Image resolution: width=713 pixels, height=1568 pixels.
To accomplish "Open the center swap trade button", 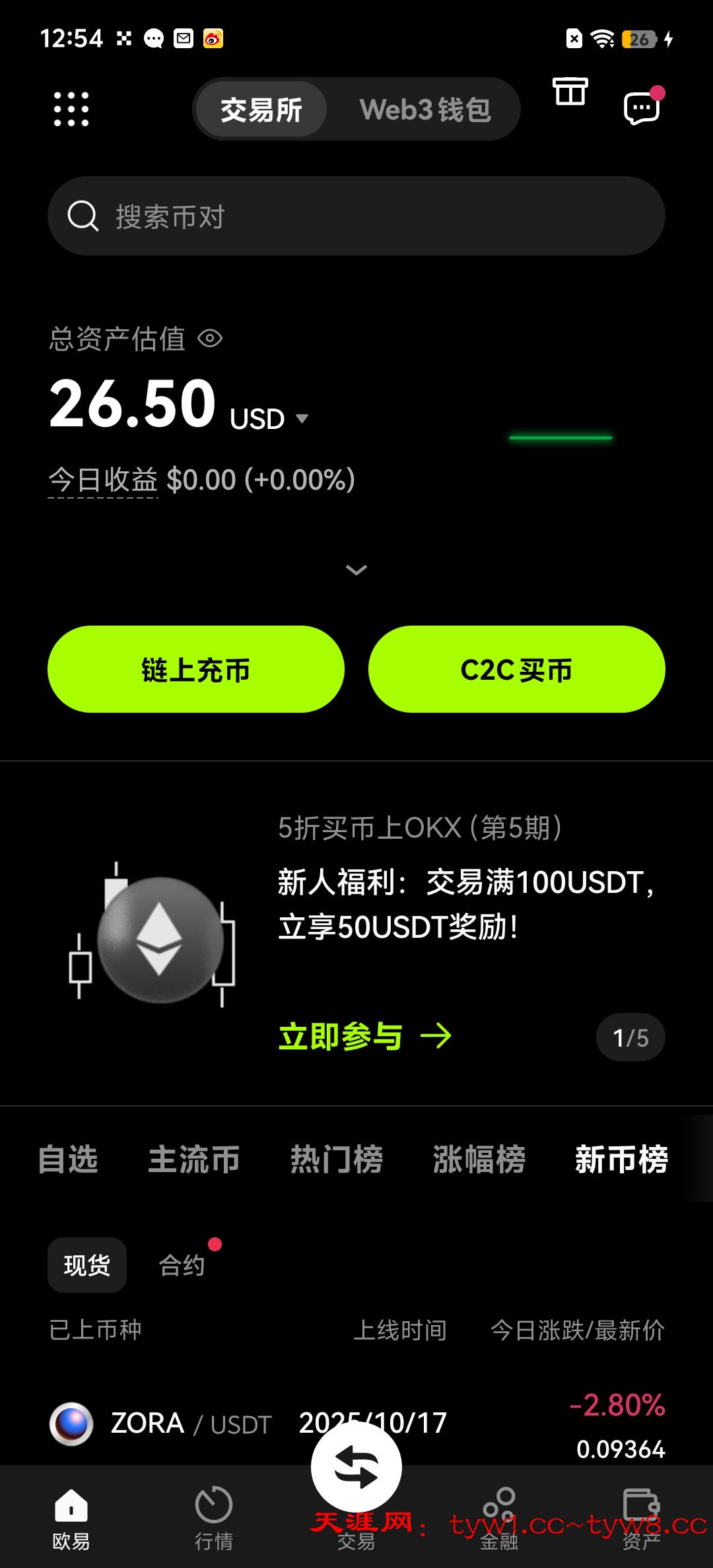I will pyautogui.click(x=356, y=1468).
